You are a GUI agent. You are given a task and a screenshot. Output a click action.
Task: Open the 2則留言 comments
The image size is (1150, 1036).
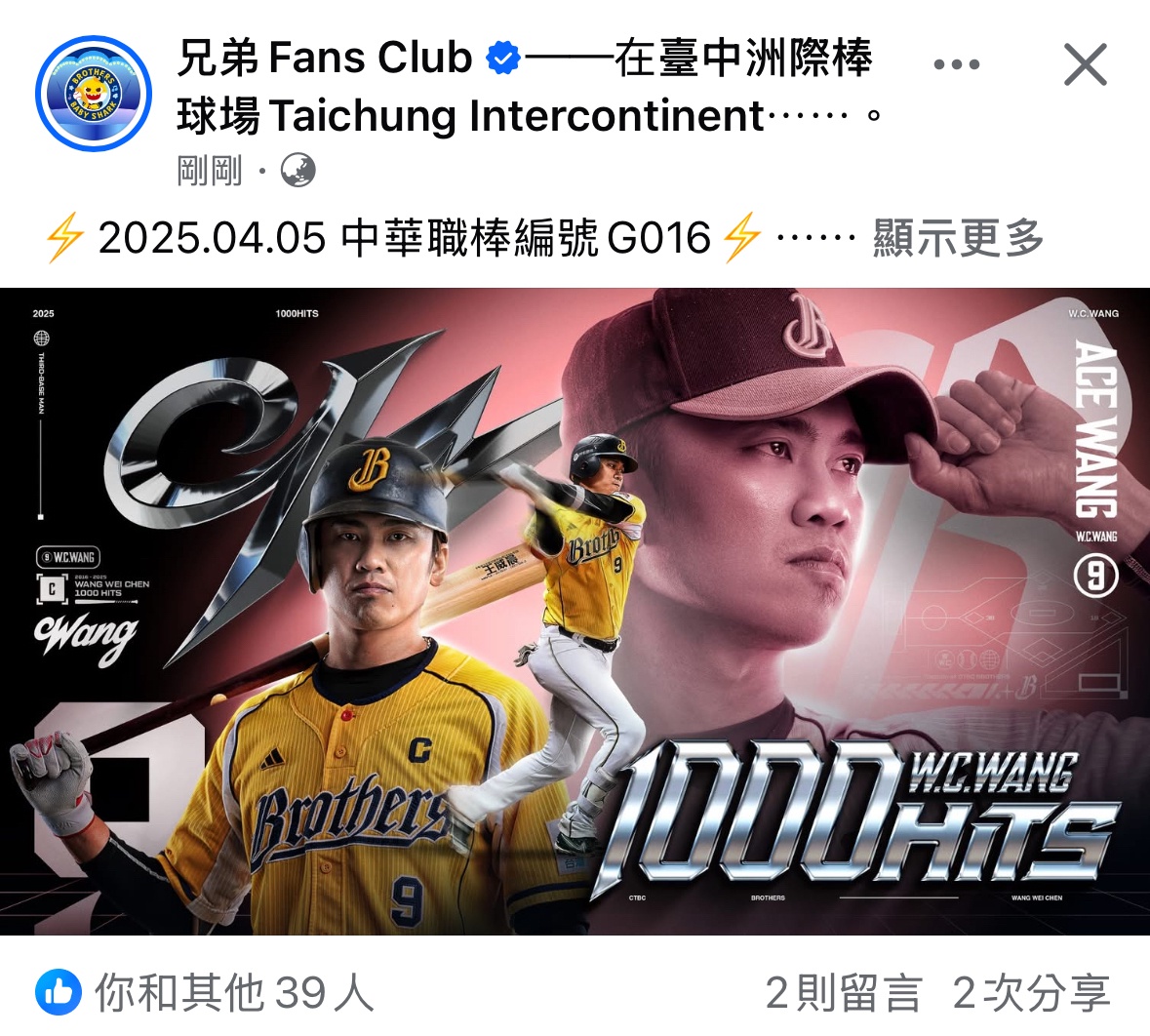tap(843, 993)
